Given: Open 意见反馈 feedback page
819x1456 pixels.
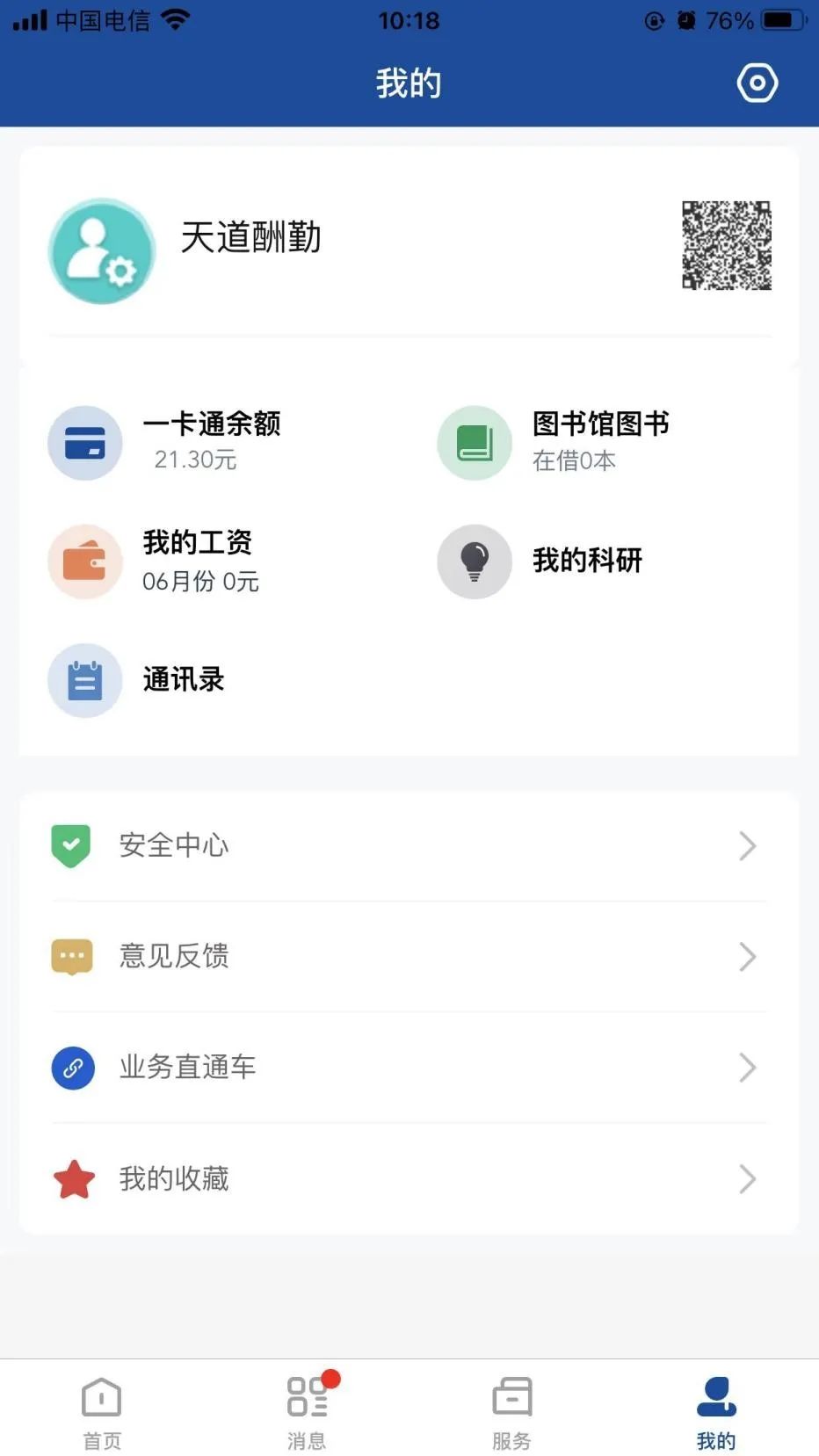Looking at the screenshot, I should pyautogui.click(x=409, y=957).
